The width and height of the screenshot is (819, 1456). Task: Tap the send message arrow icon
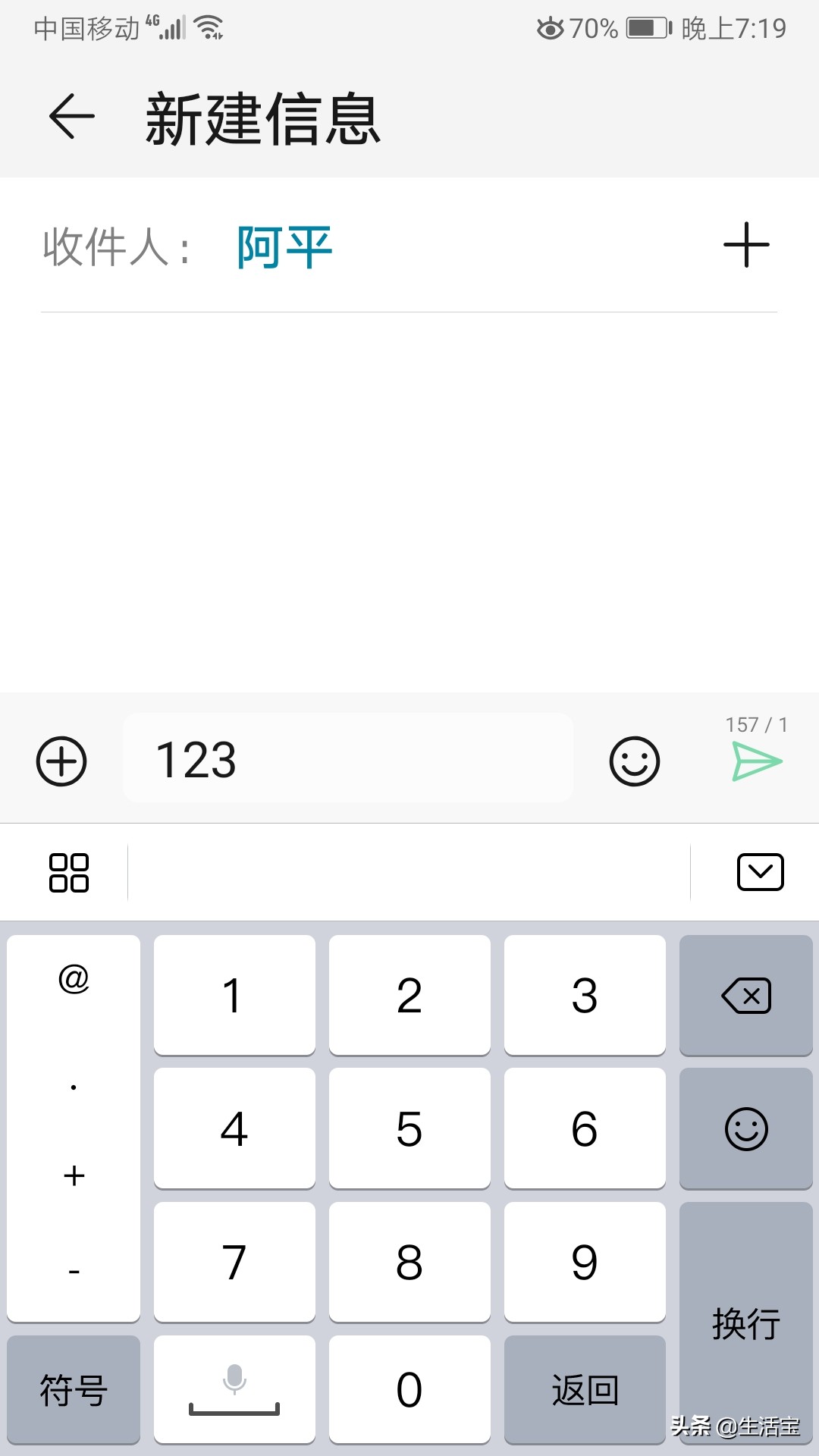[x=758, y=761]
